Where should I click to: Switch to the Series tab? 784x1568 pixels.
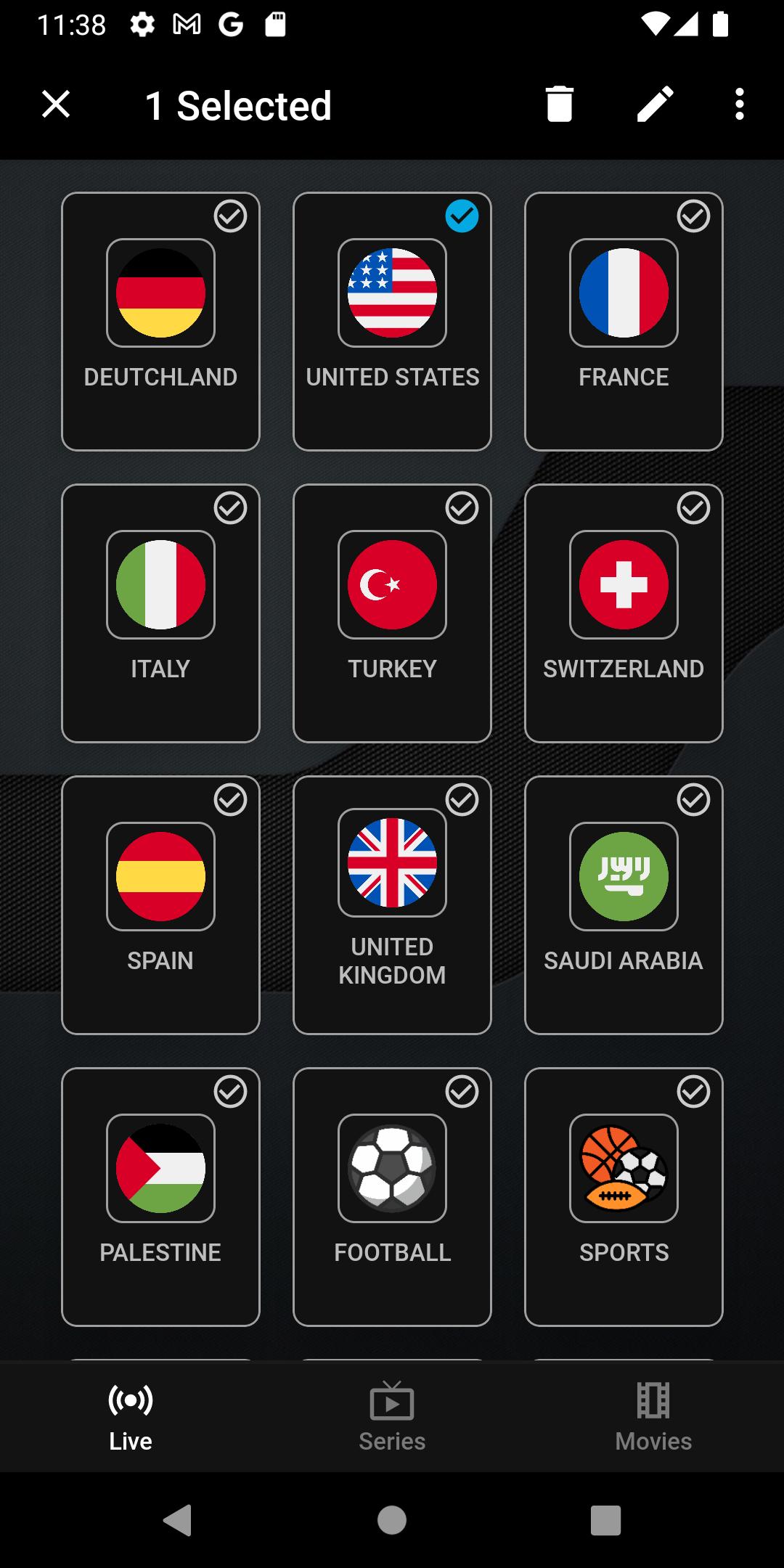pos(392,1417)
